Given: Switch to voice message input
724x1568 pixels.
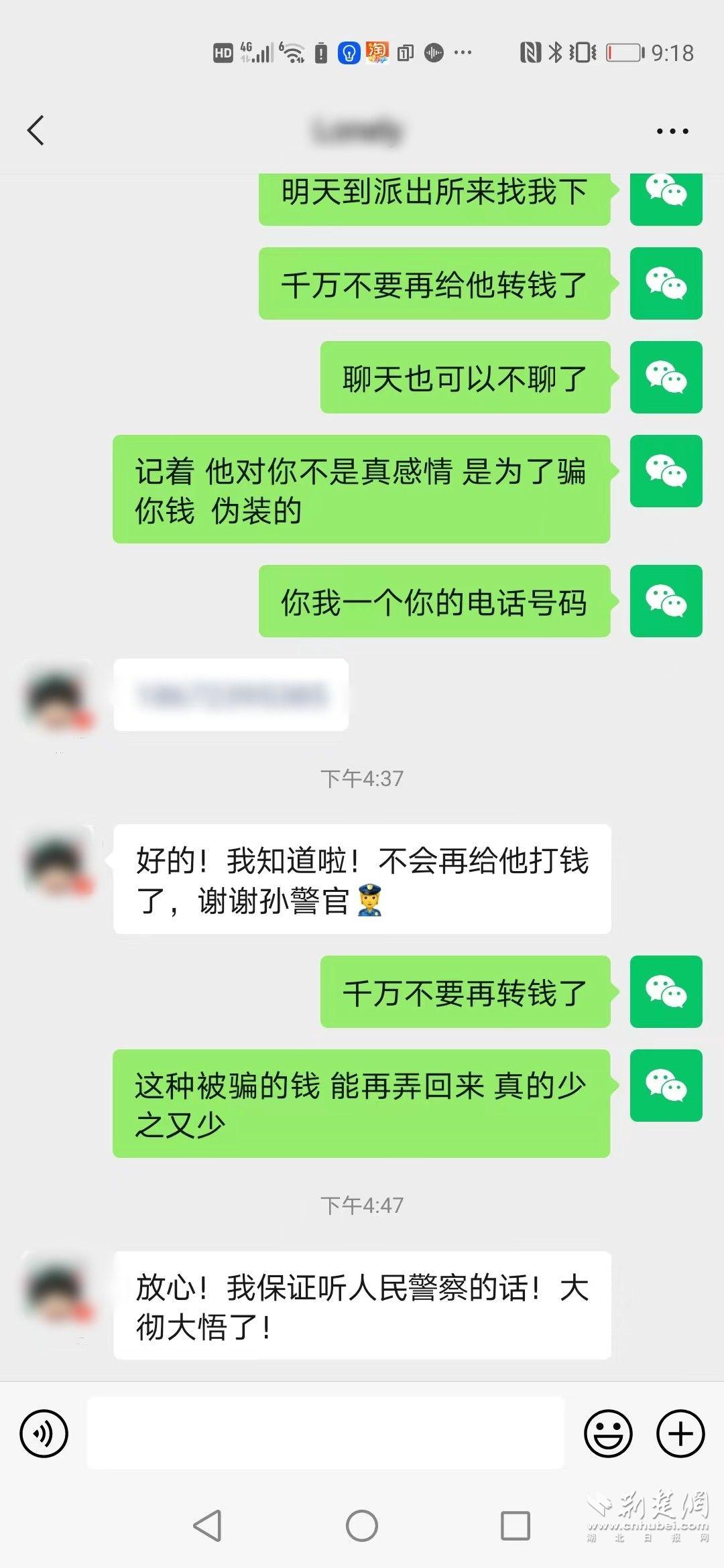Looking at the screenshot, I should point(44,1433).
